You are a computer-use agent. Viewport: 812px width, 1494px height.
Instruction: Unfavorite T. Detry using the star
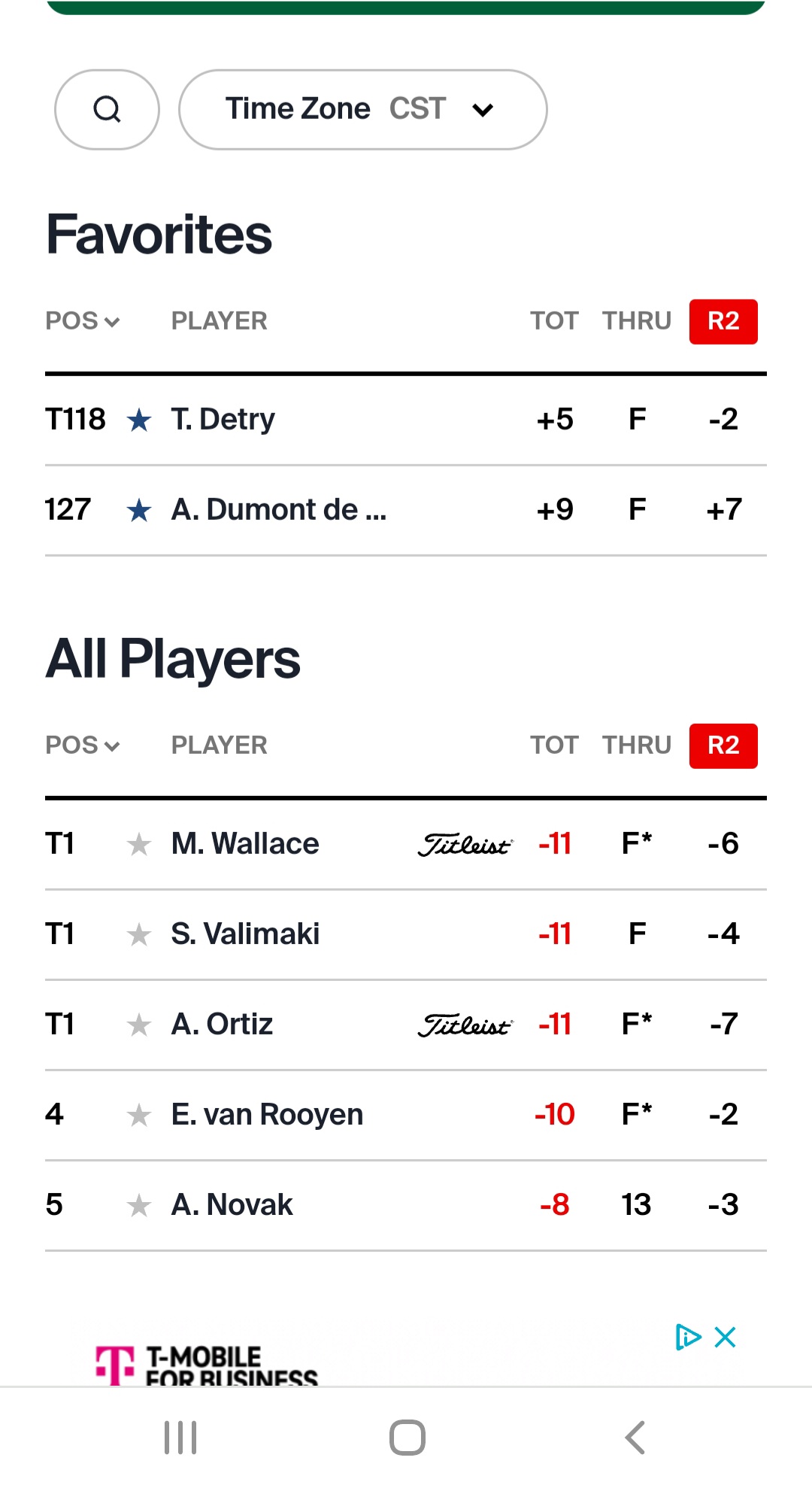coord(139,420)
